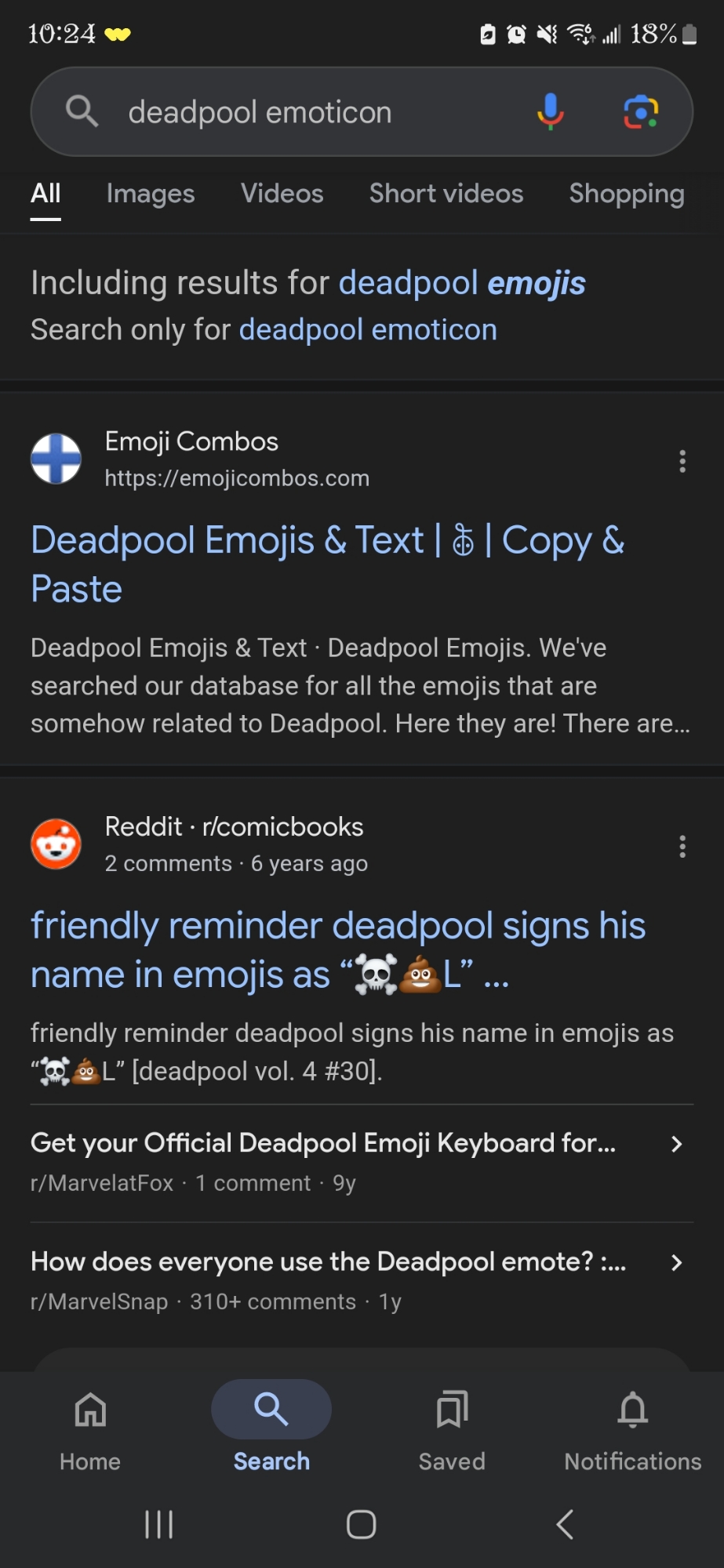Open results for deadpool emojis

pos(461,283)
